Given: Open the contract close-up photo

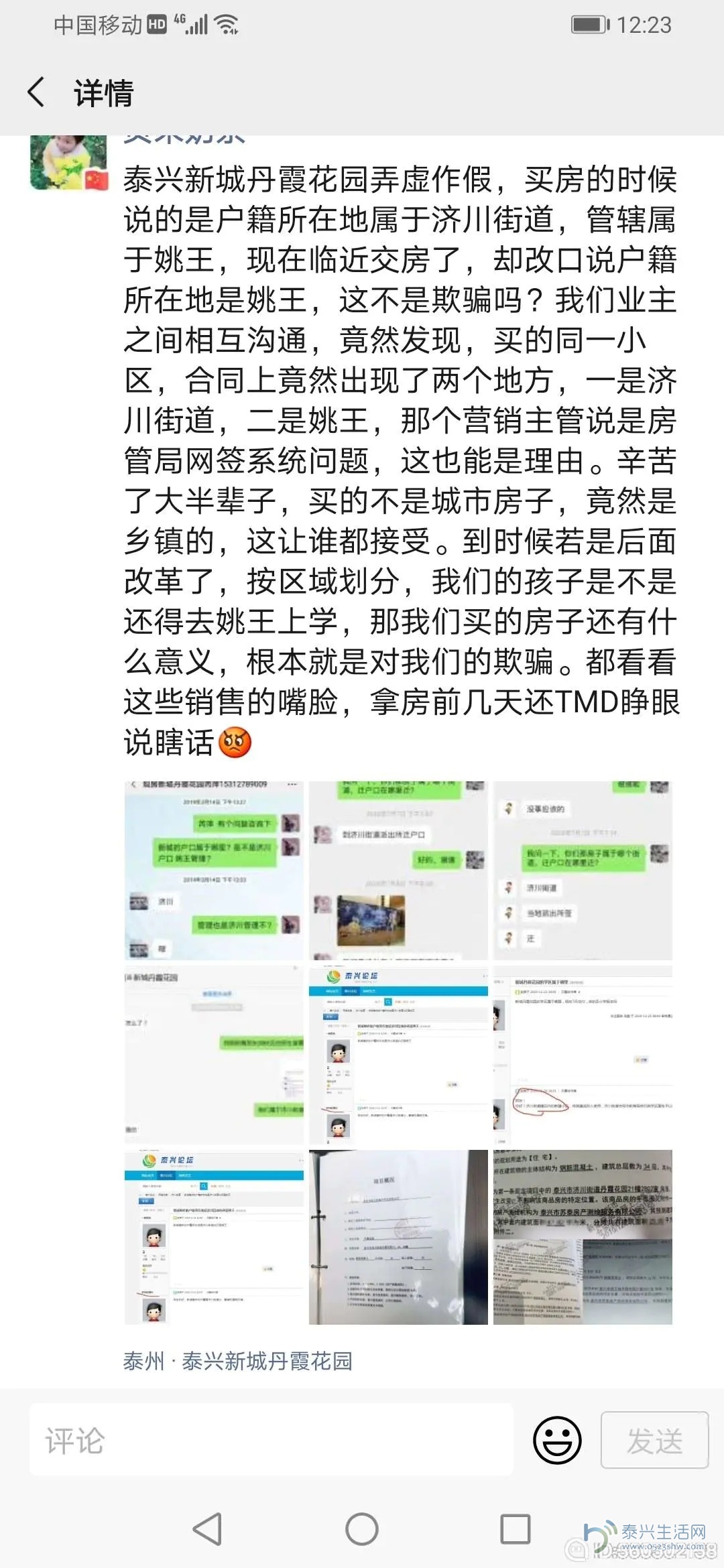Looking at the screenshot, I should tap(583, 1237).
